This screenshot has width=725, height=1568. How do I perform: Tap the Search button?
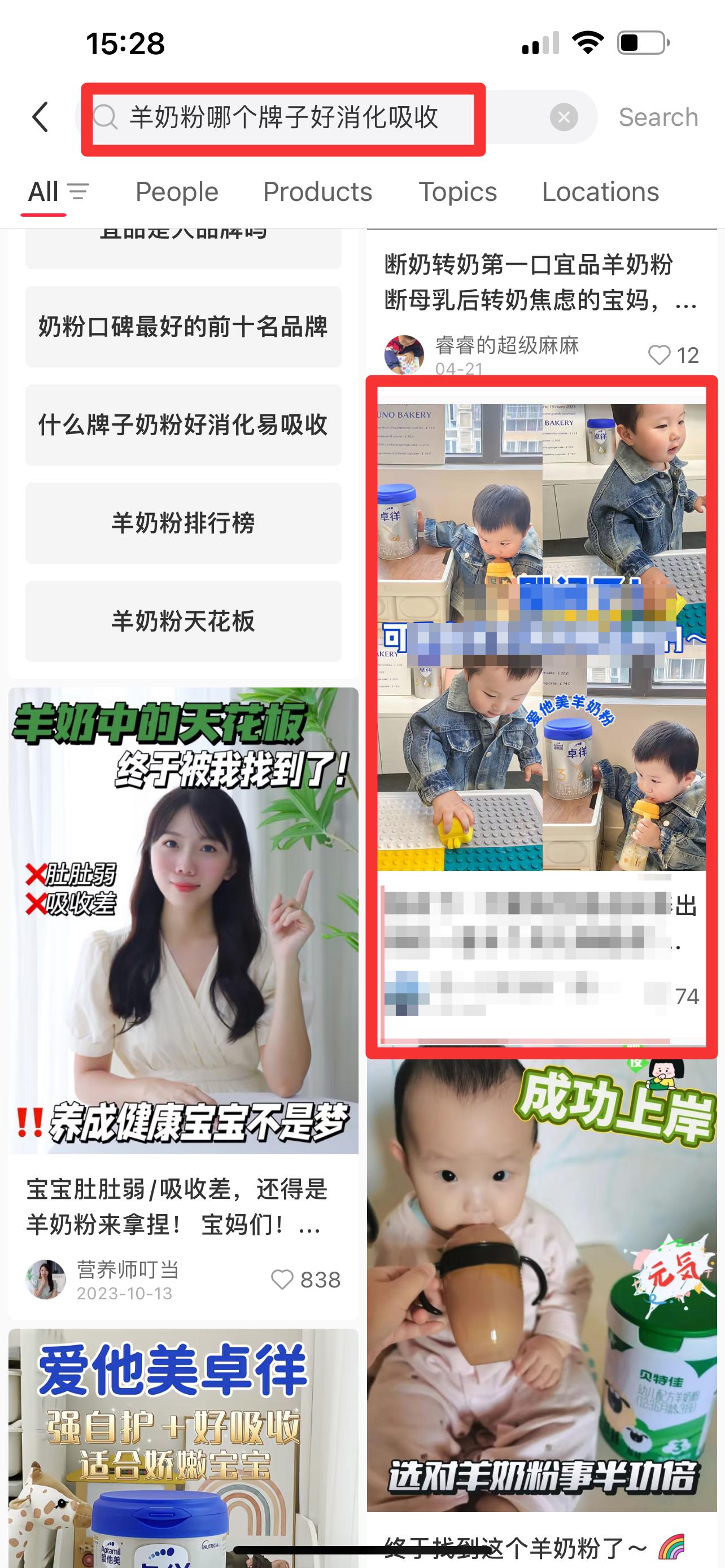658,117
